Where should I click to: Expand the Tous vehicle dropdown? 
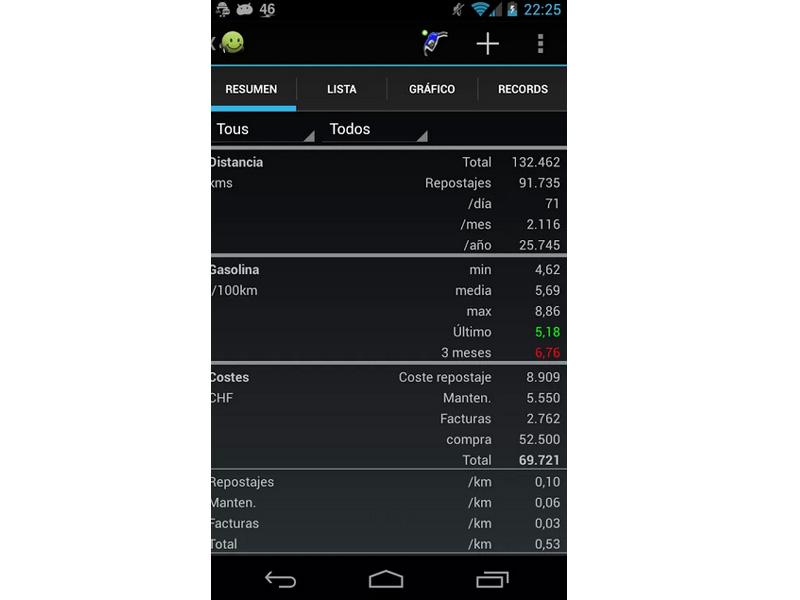pos(264,129)
